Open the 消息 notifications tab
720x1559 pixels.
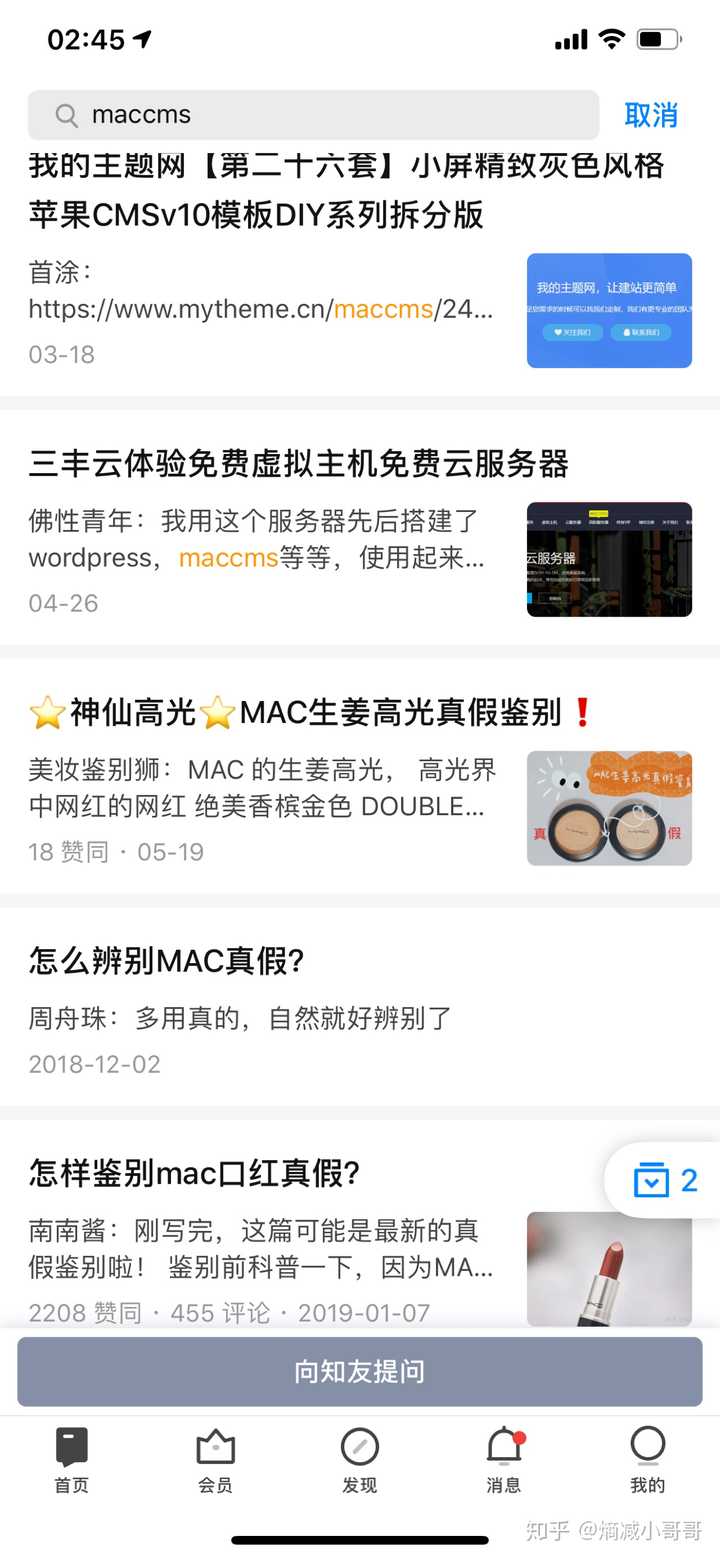pyautogui.click(x=504, y=1460)
